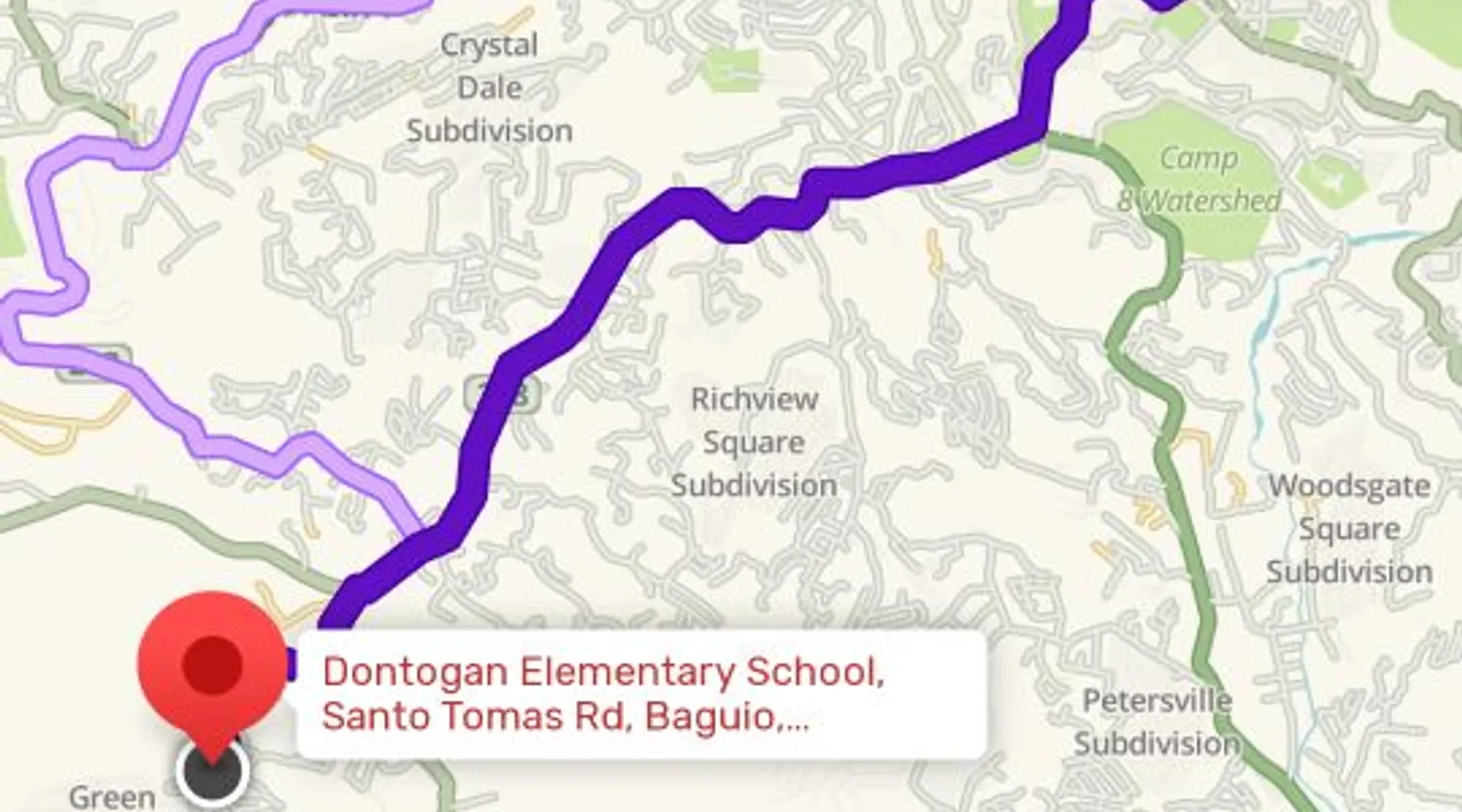Tap the Dontogan Elementary School destination label

point(642,694)
